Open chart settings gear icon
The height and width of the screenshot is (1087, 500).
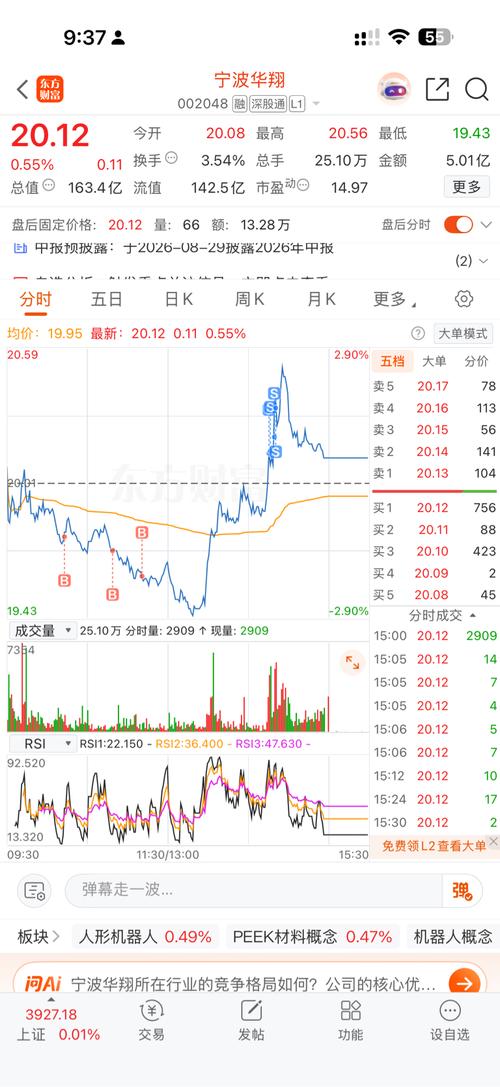(464, 299)
